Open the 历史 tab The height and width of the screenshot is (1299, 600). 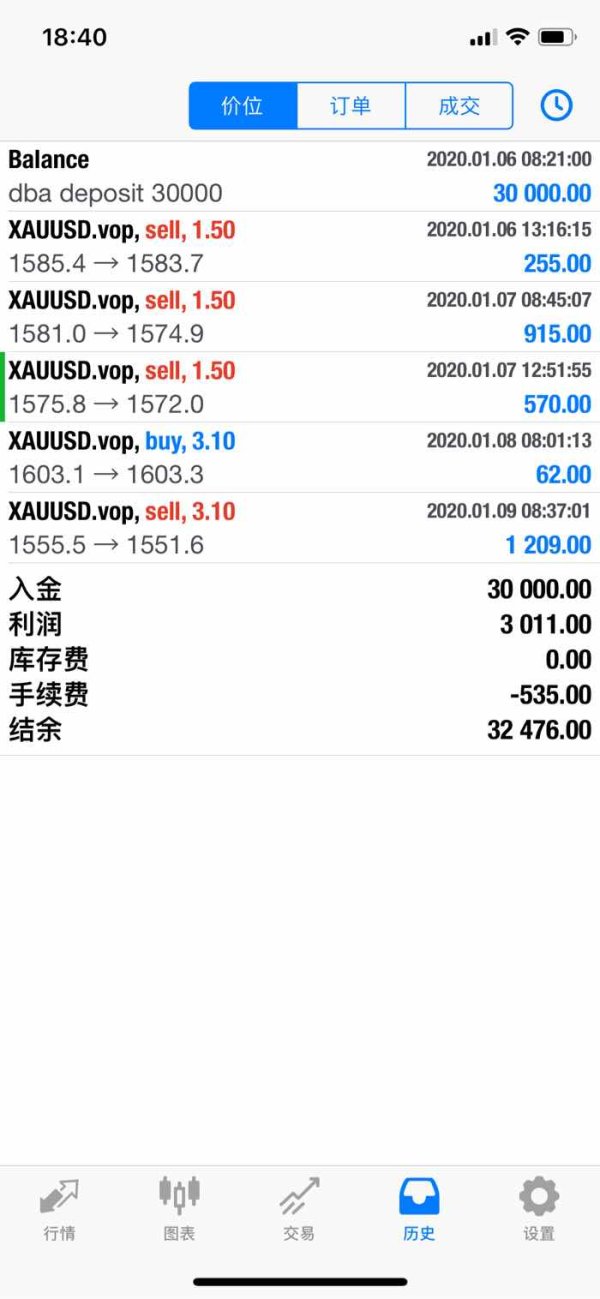419,1208
